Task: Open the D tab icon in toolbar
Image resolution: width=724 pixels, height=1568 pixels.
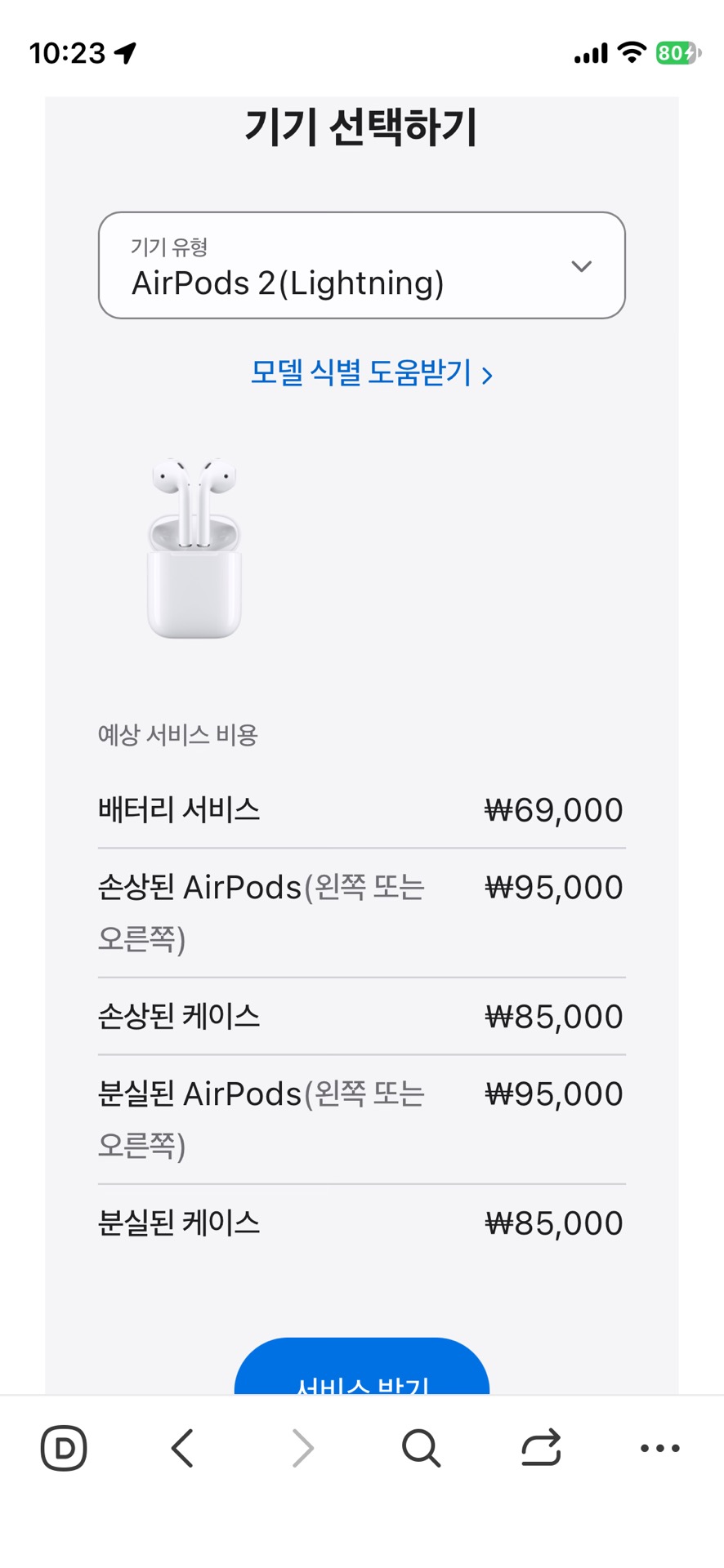Action: (64, 1448)
